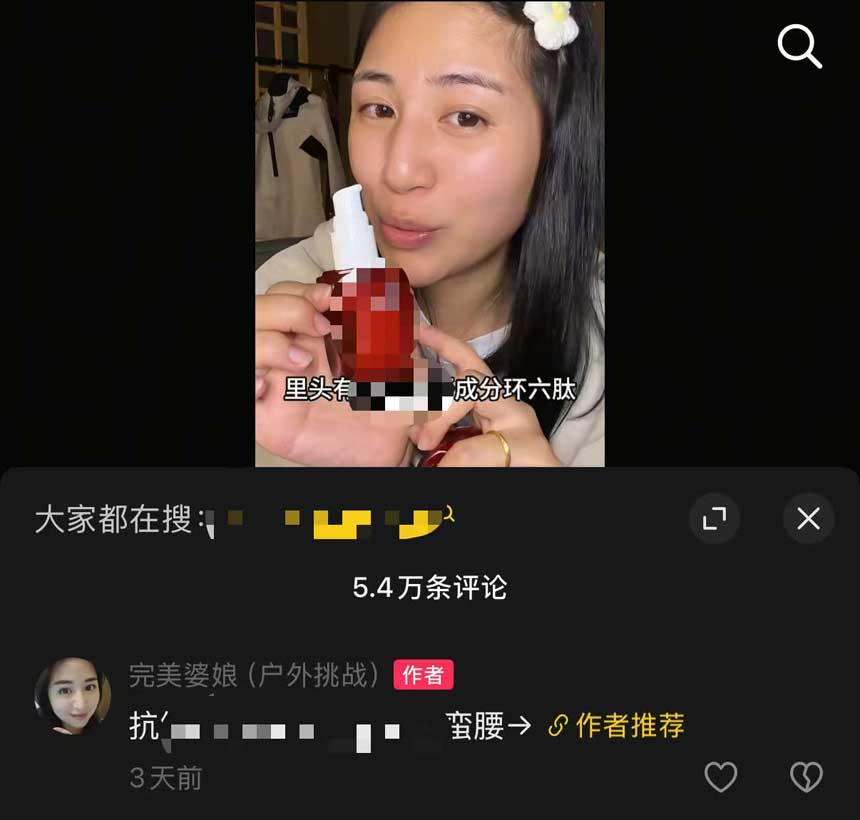Viewport: 860px width, 820px height.
Task: Open search via the magnifier icon
Action: click(799, 46)
